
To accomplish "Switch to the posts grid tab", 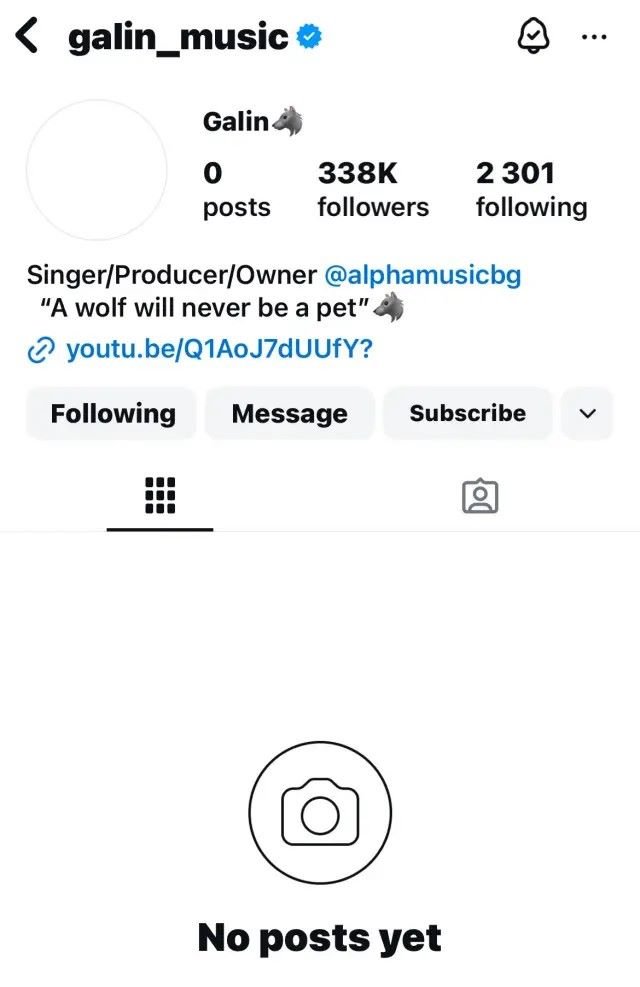I will pyautogui.click(x=160, y=495).
